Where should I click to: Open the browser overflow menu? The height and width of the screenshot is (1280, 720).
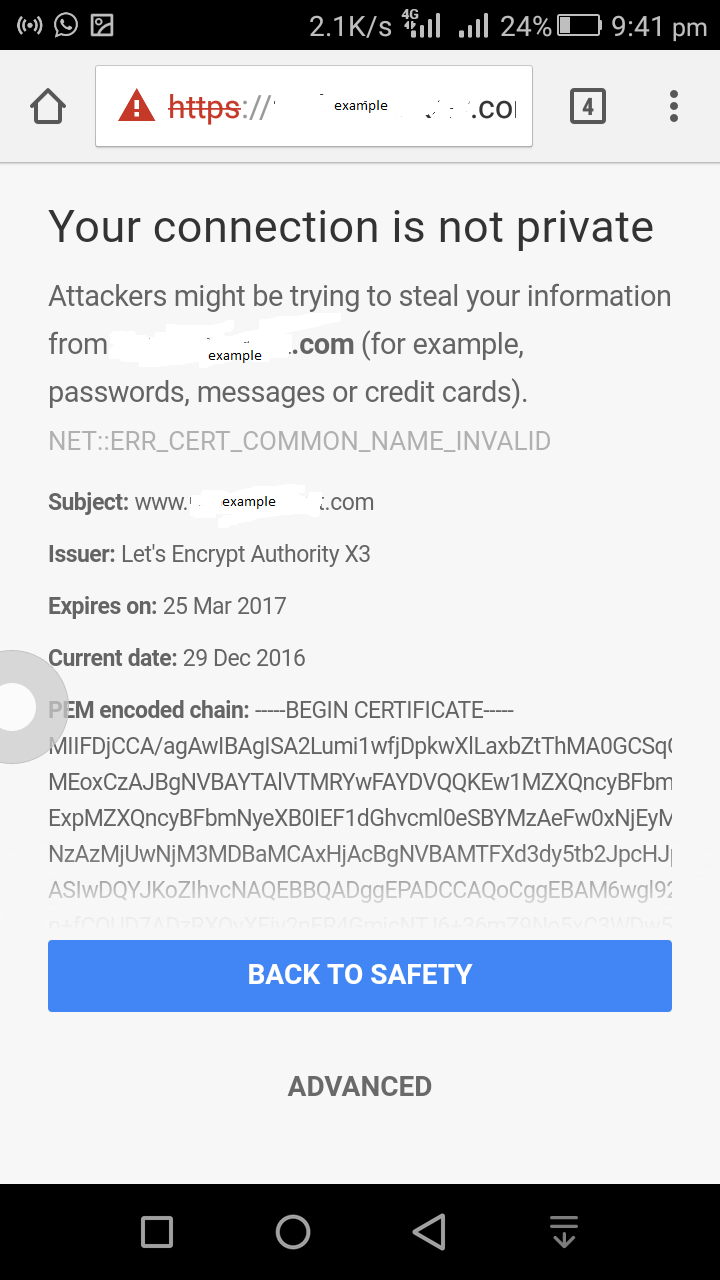click(674, 106)
